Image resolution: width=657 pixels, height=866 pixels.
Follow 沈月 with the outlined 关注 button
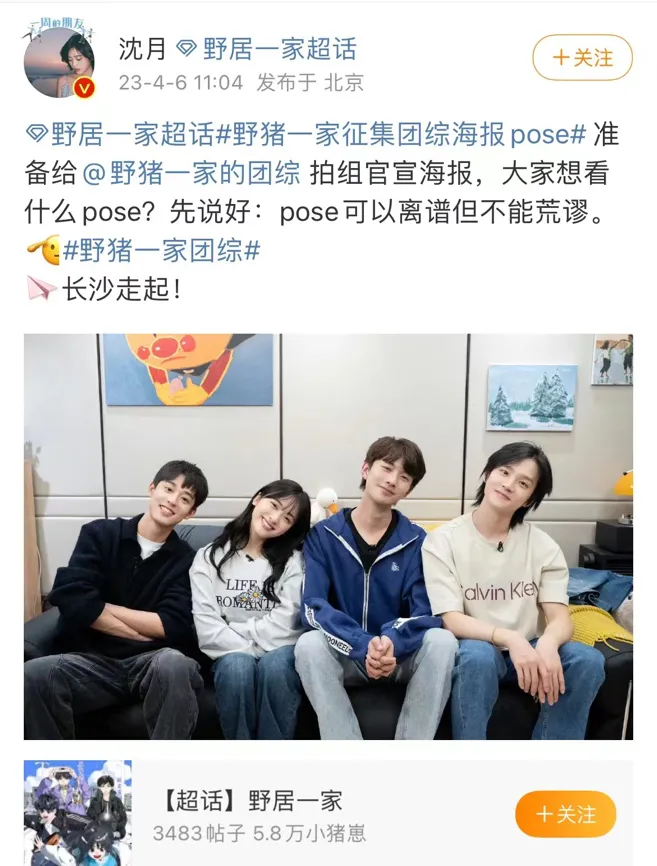click(x=582, y=58)
